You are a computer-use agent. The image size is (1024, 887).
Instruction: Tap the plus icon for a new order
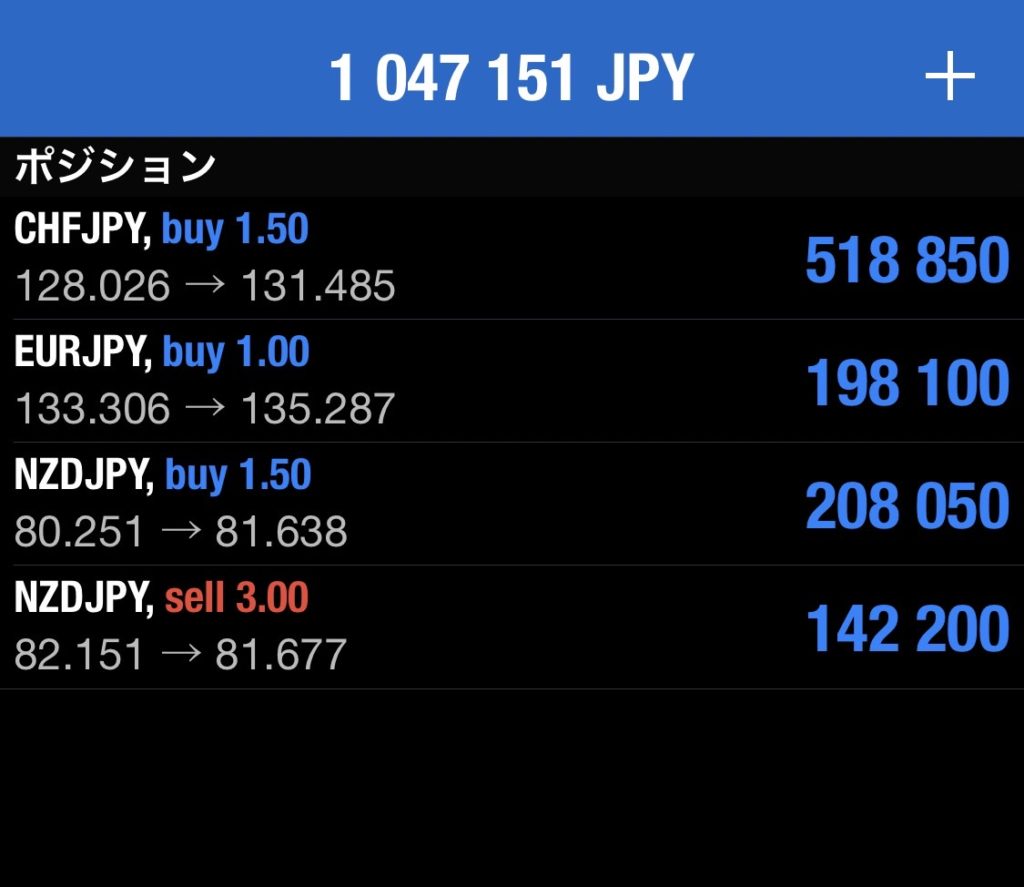coord(949,76)
